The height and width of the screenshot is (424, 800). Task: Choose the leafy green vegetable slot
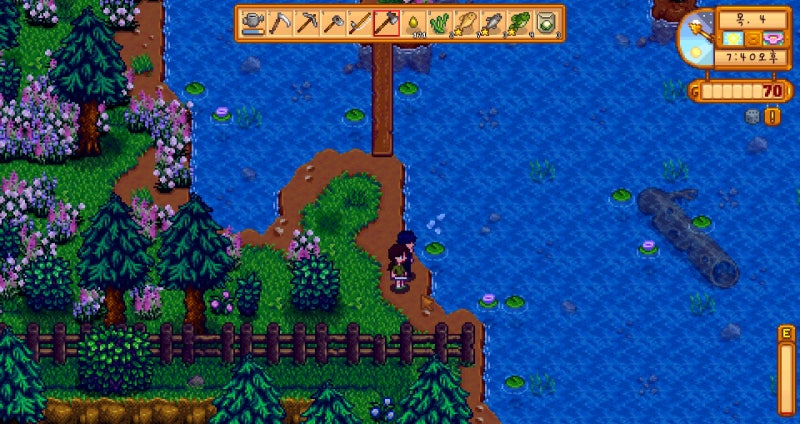pos(519,23)
